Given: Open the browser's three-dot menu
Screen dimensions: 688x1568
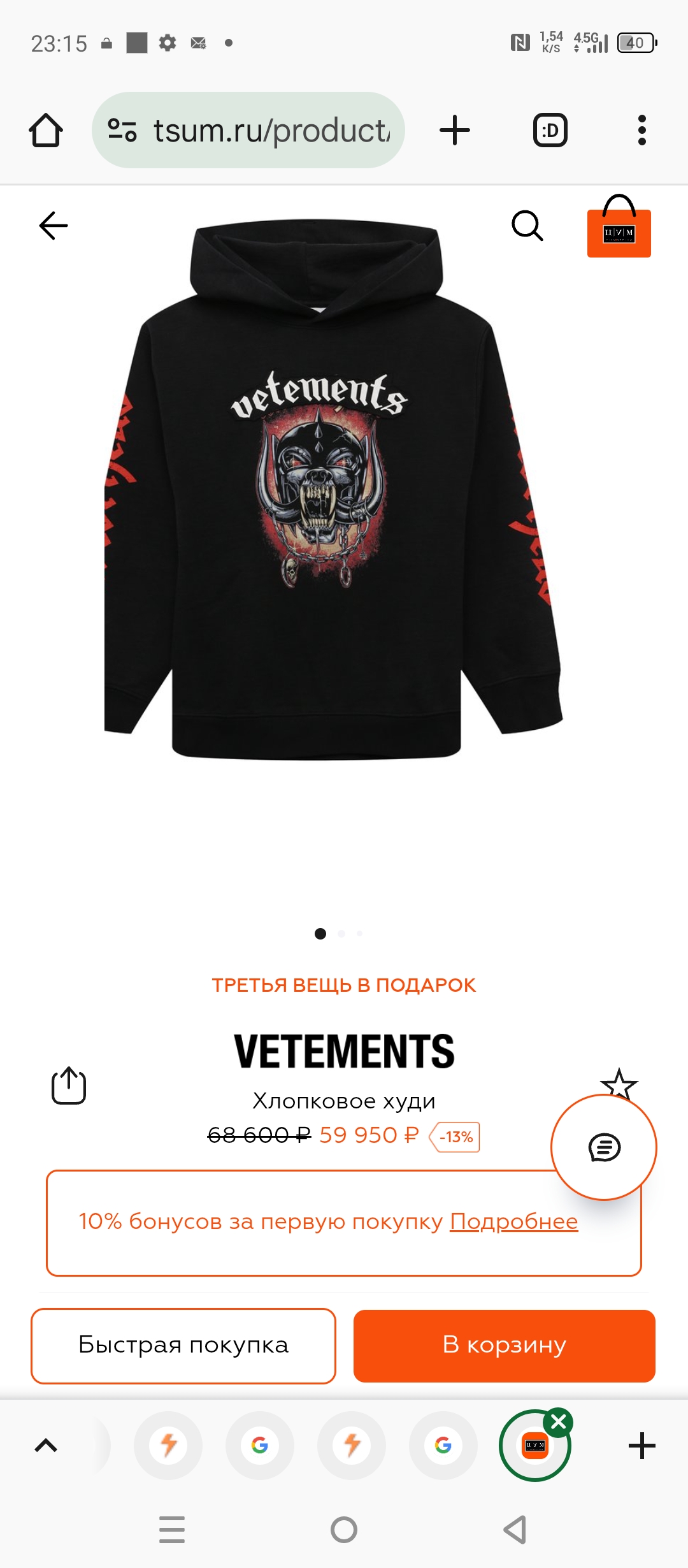Looking at the screenshot, I should click(642, 130).
